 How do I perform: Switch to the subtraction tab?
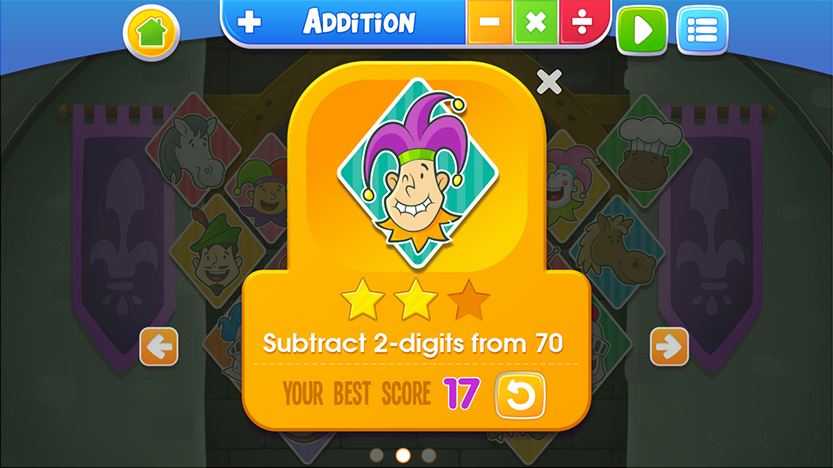coord(489,22)
